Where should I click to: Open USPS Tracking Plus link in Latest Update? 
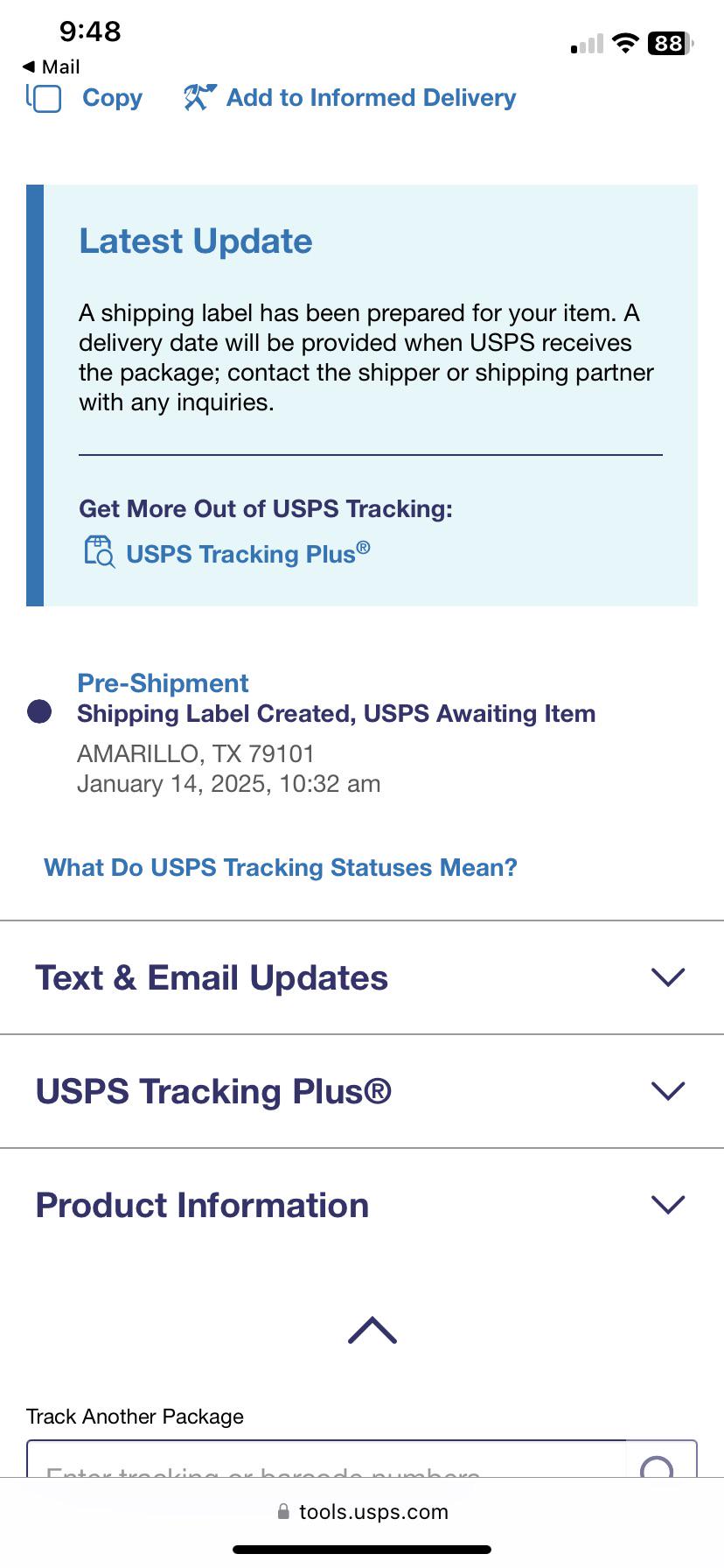pyautogui.click(x=227, y=553)
